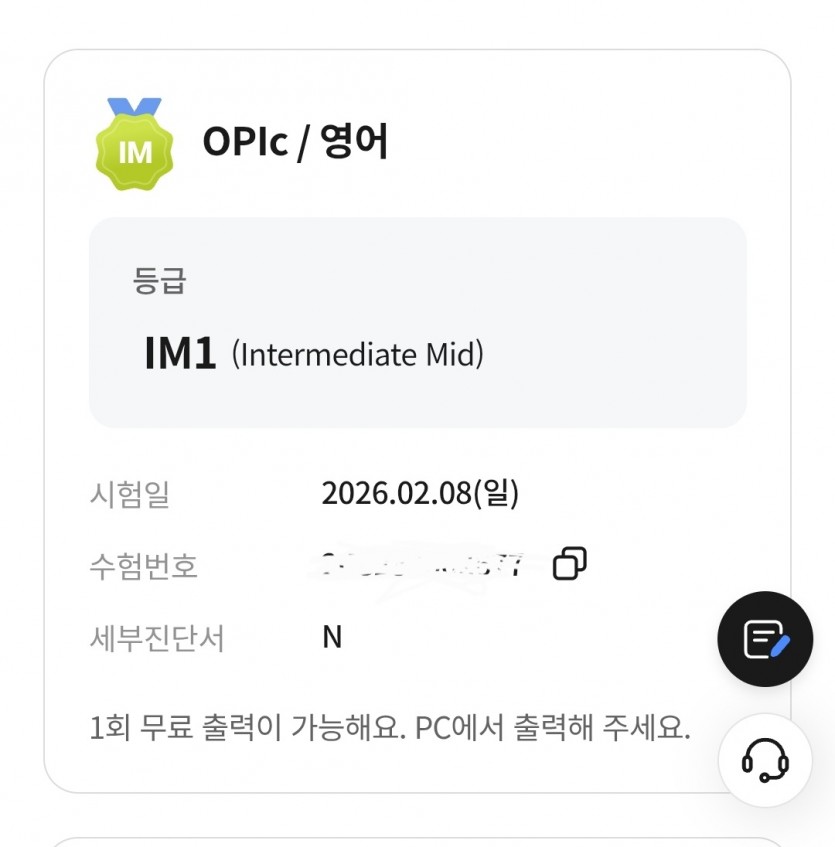Open the floating note edit button
Viewport: 835px width, 847px height.
765,639
